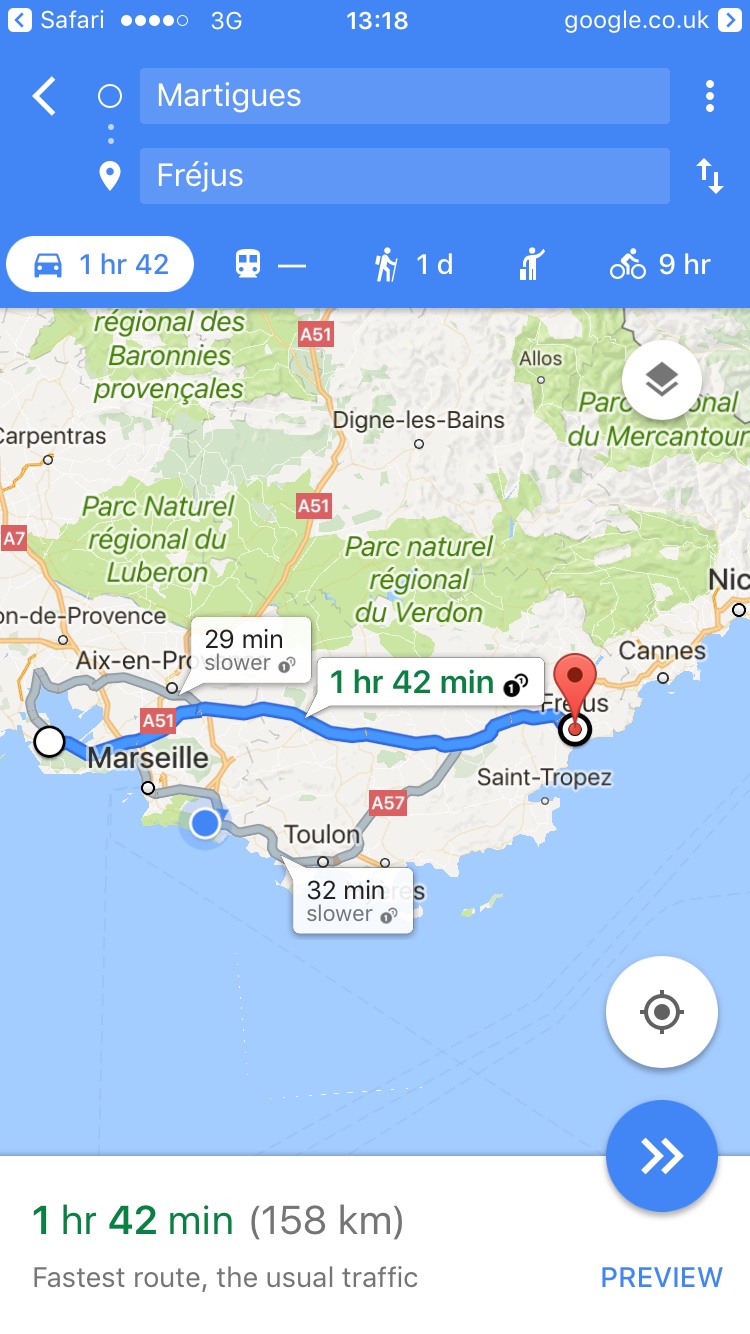The width and height of the screenshot is (750, 1334).
Task: Switch to public transport mode
Action: [270, 264]
